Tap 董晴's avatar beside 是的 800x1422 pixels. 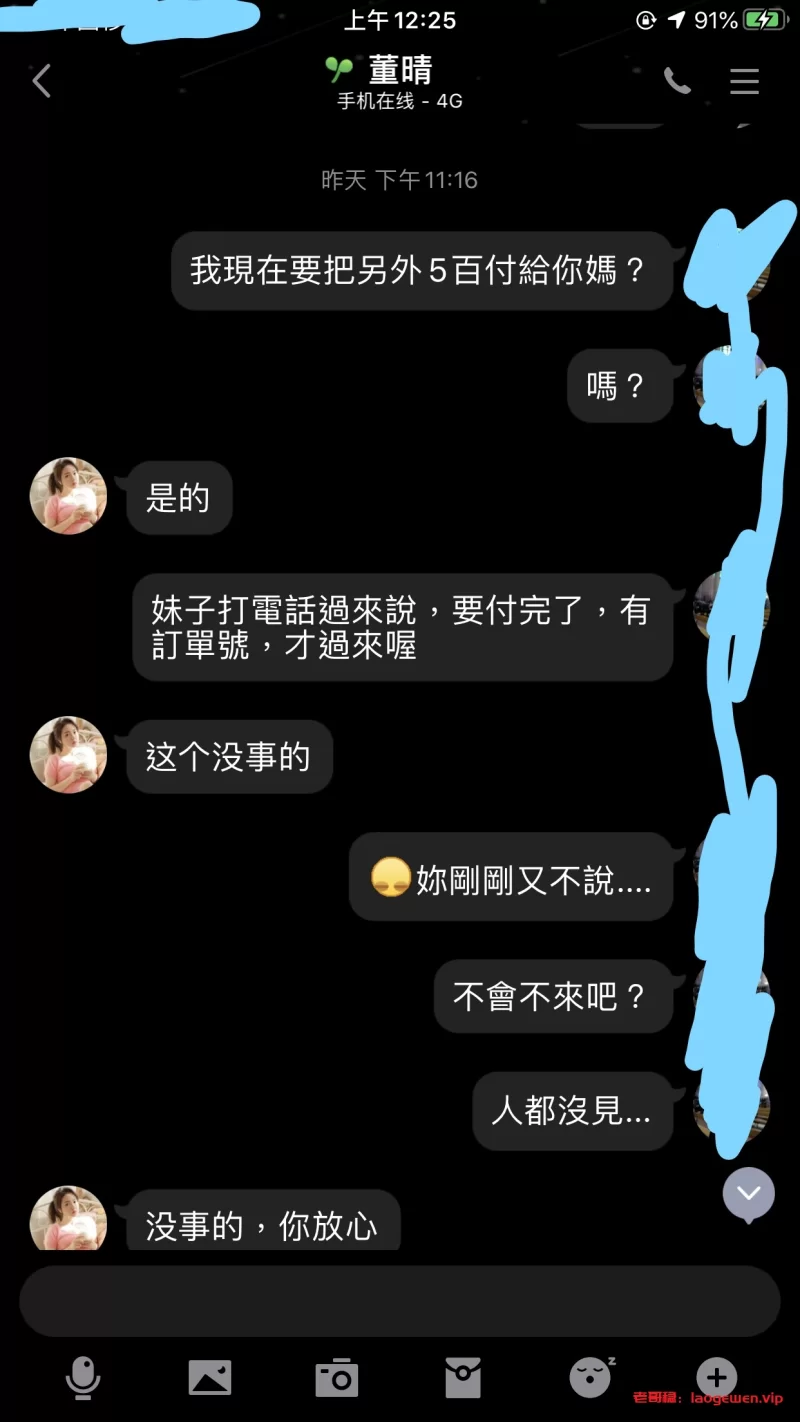coord(68,496)
